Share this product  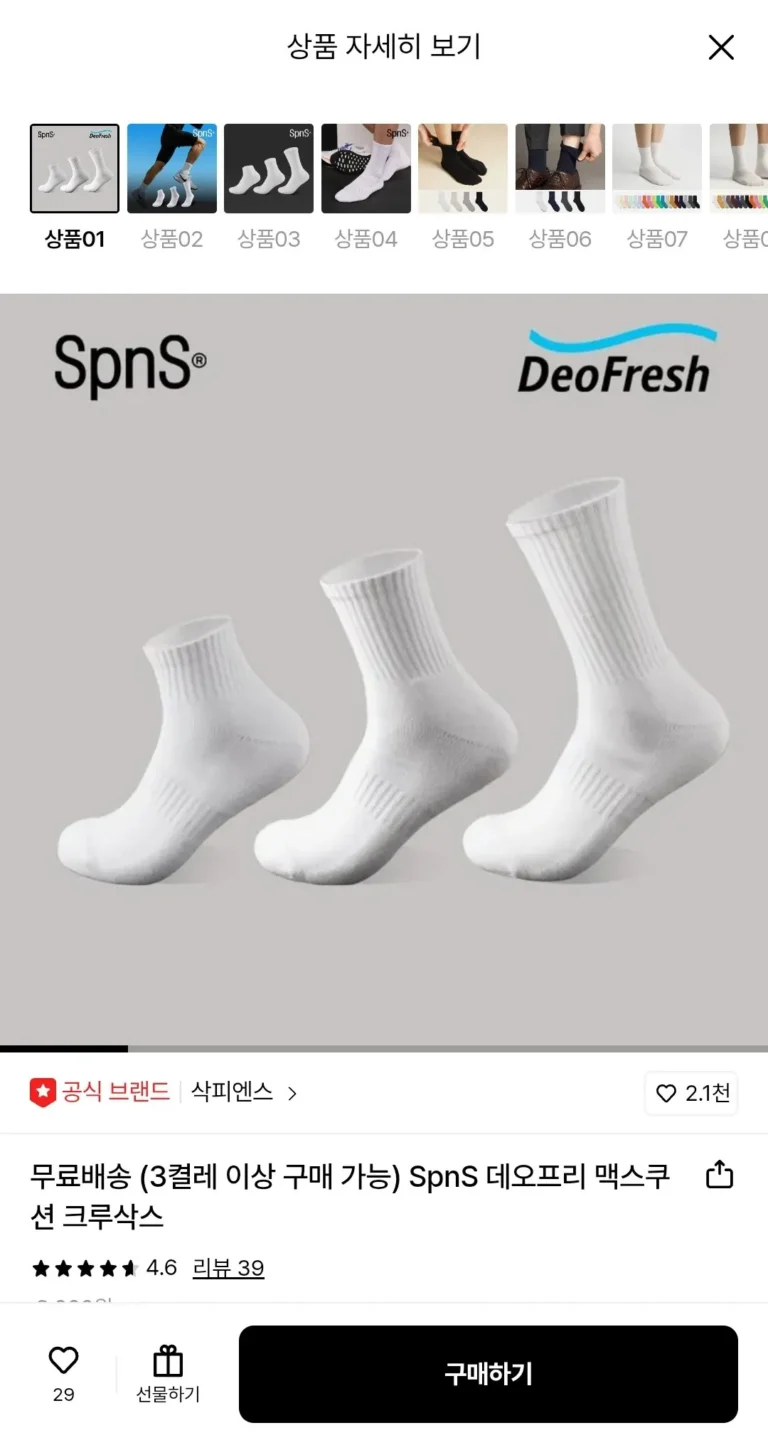720,1174
